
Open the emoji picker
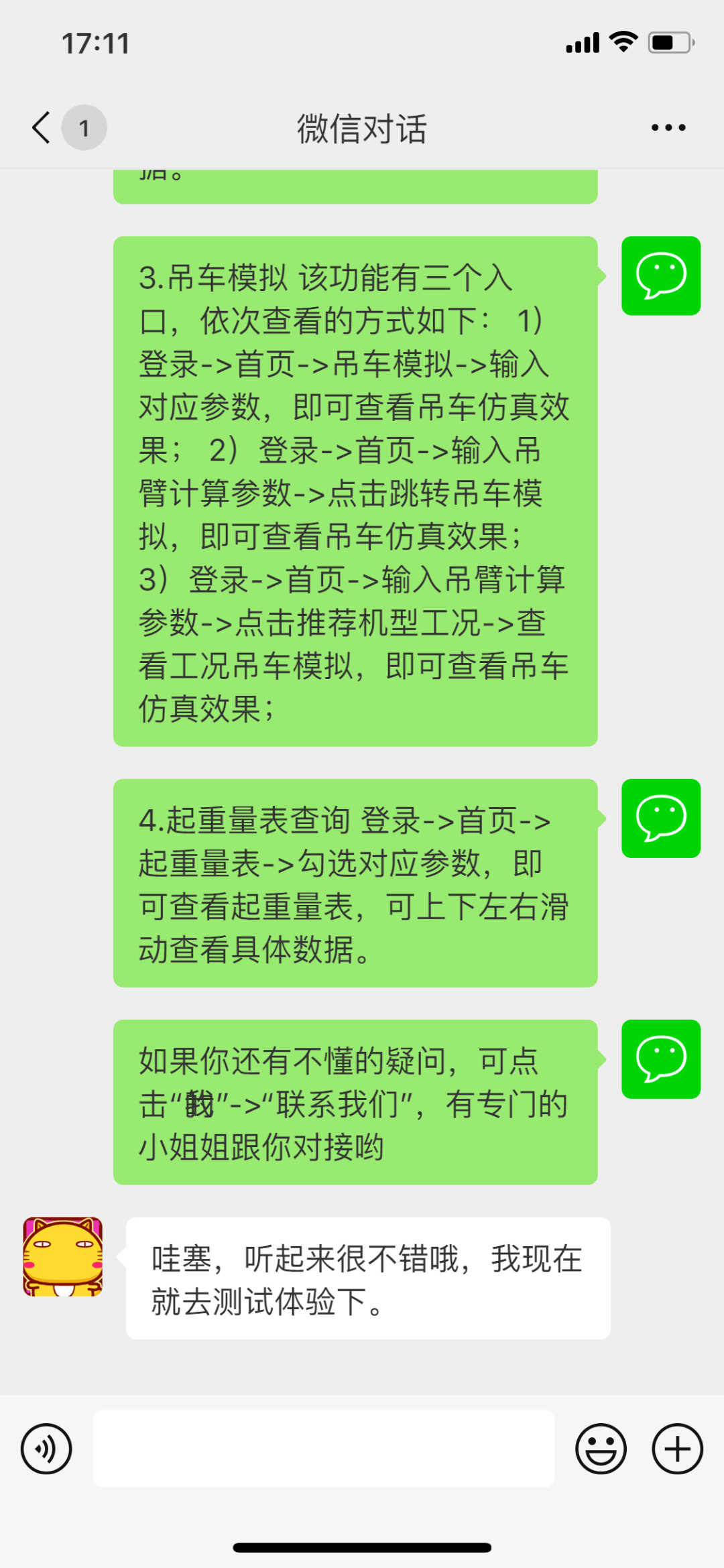click(x=601, y=1449)
